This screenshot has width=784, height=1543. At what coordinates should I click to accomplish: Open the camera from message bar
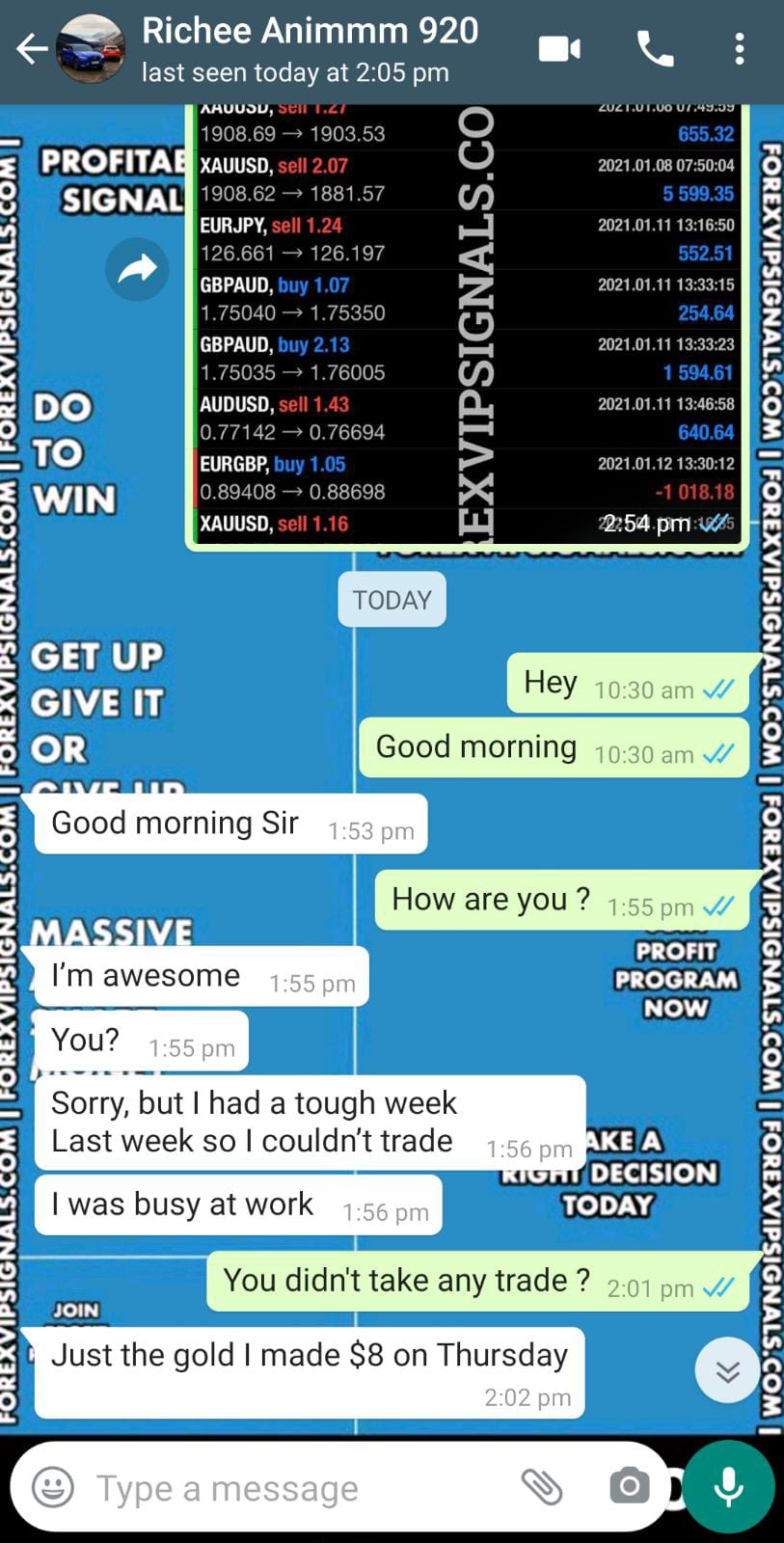tap(629, 1486)
